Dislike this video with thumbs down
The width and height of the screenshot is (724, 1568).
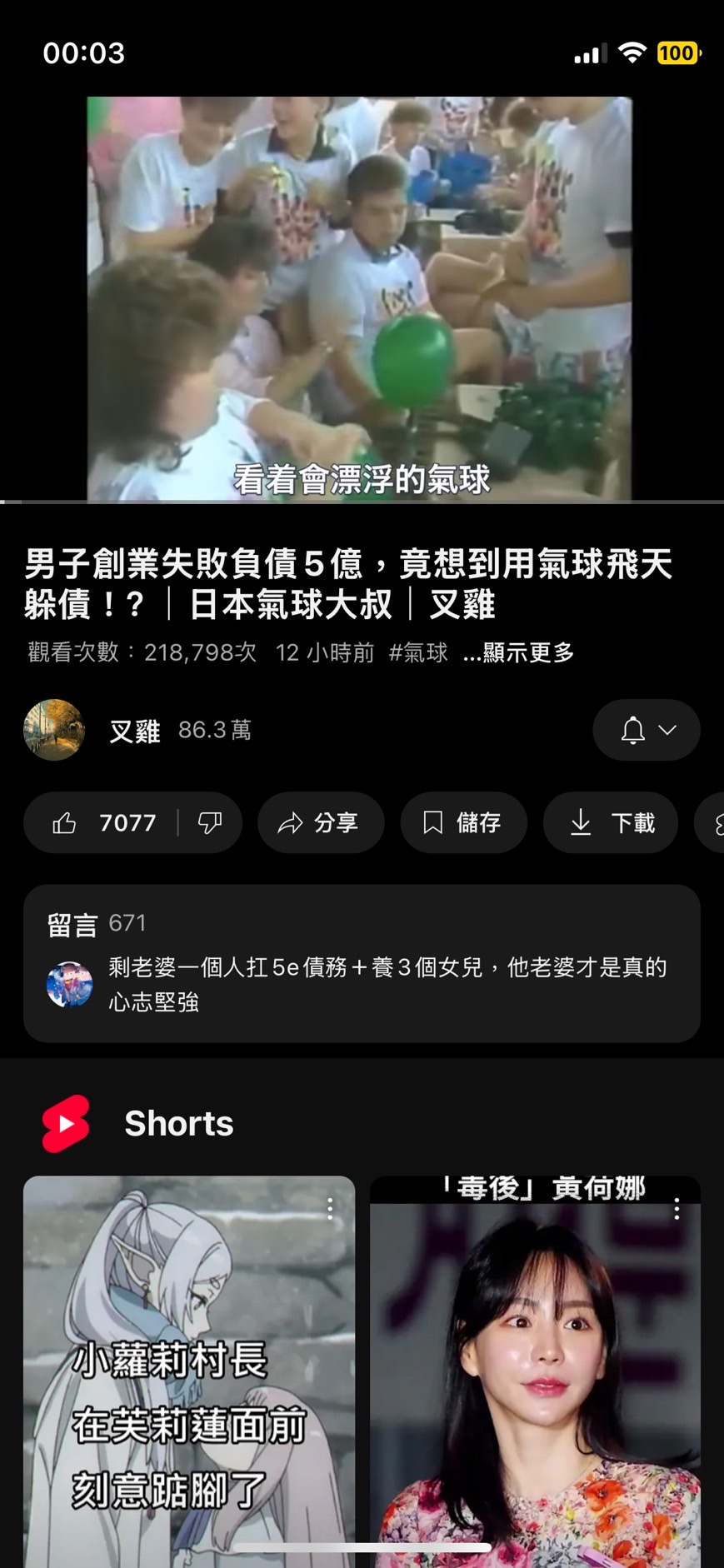210,823
